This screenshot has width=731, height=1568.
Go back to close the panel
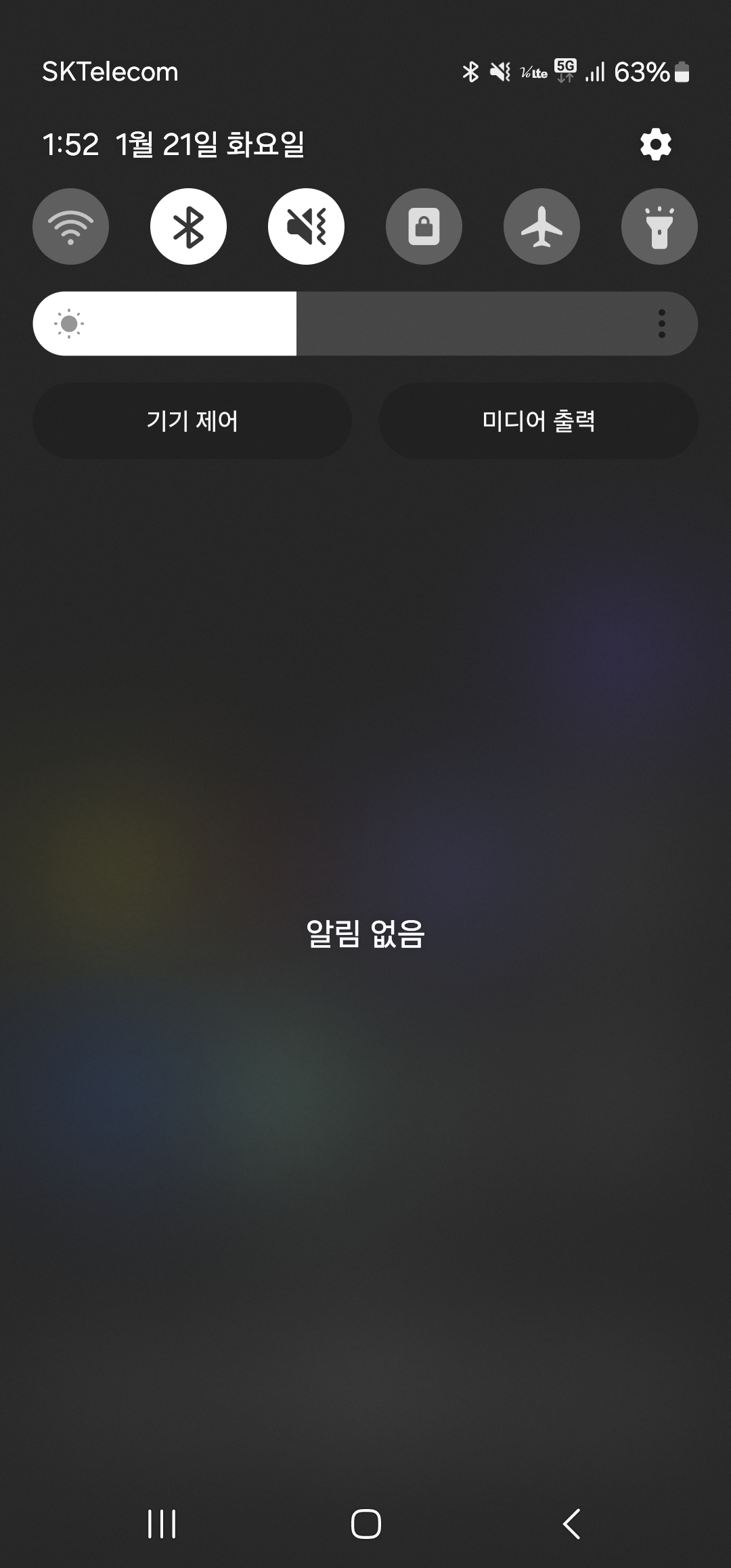(572, 1524)
